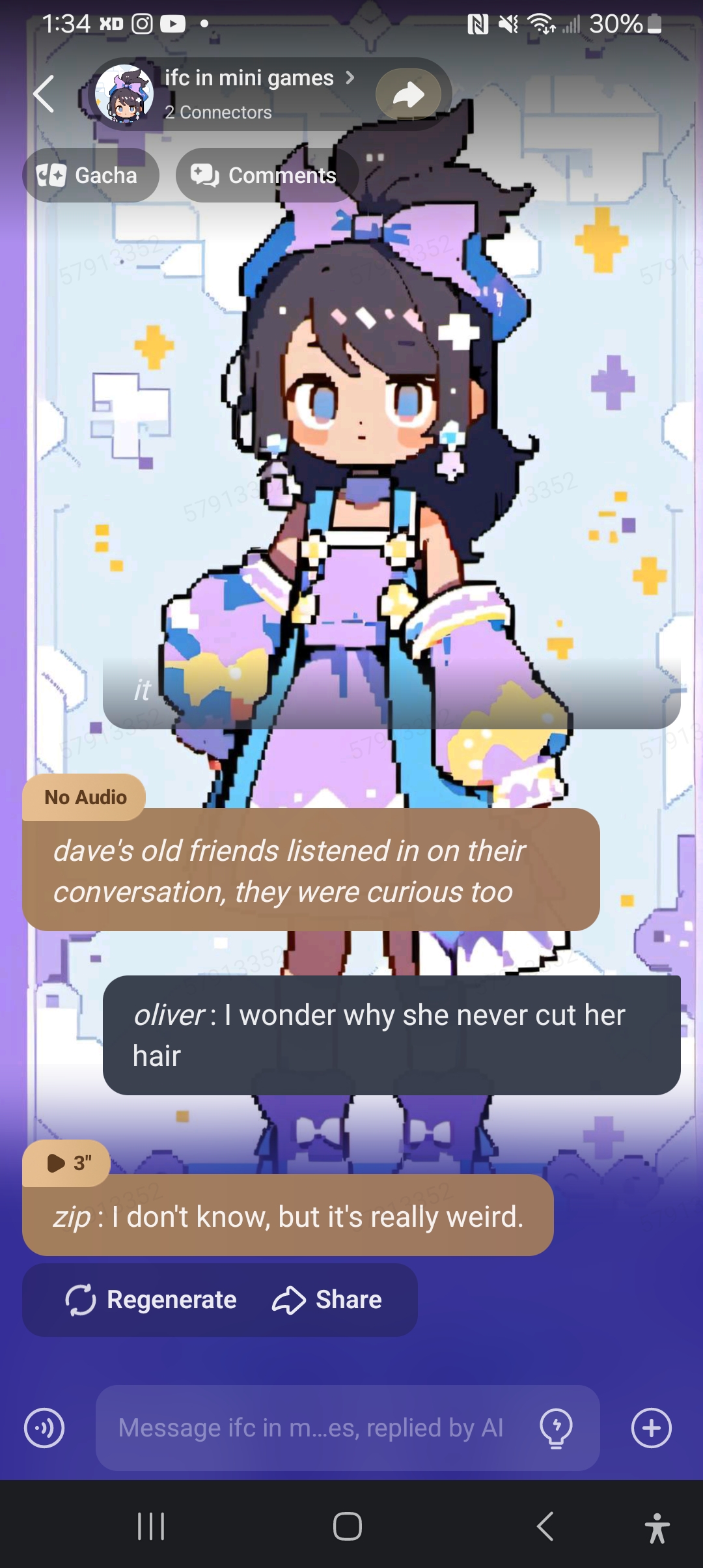Open the lightbulb inspiration suggestions

[556, 1428]
